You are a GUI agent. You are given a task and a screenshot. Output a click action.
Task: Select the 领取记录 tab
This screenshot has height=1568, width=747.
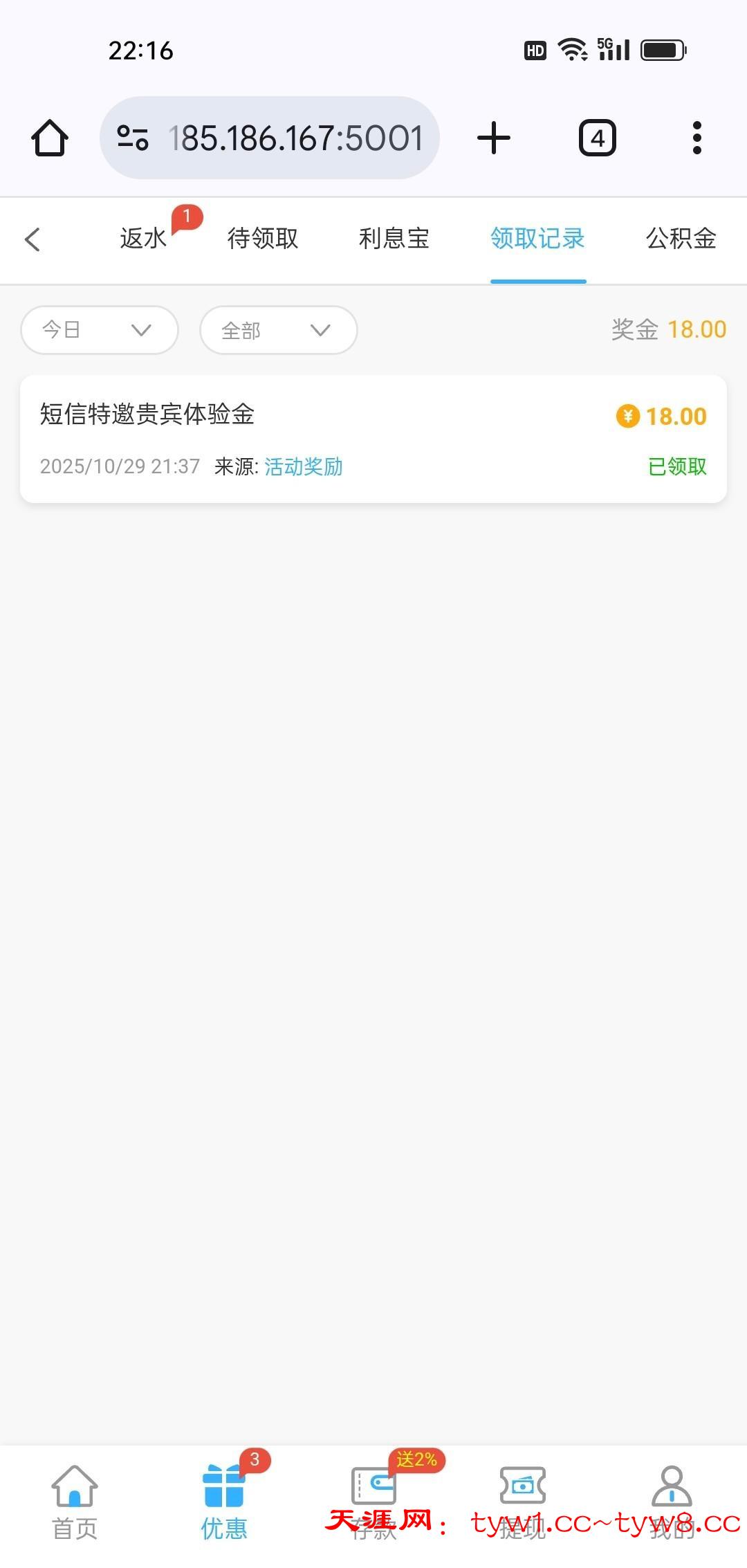[x=537, y=239]
